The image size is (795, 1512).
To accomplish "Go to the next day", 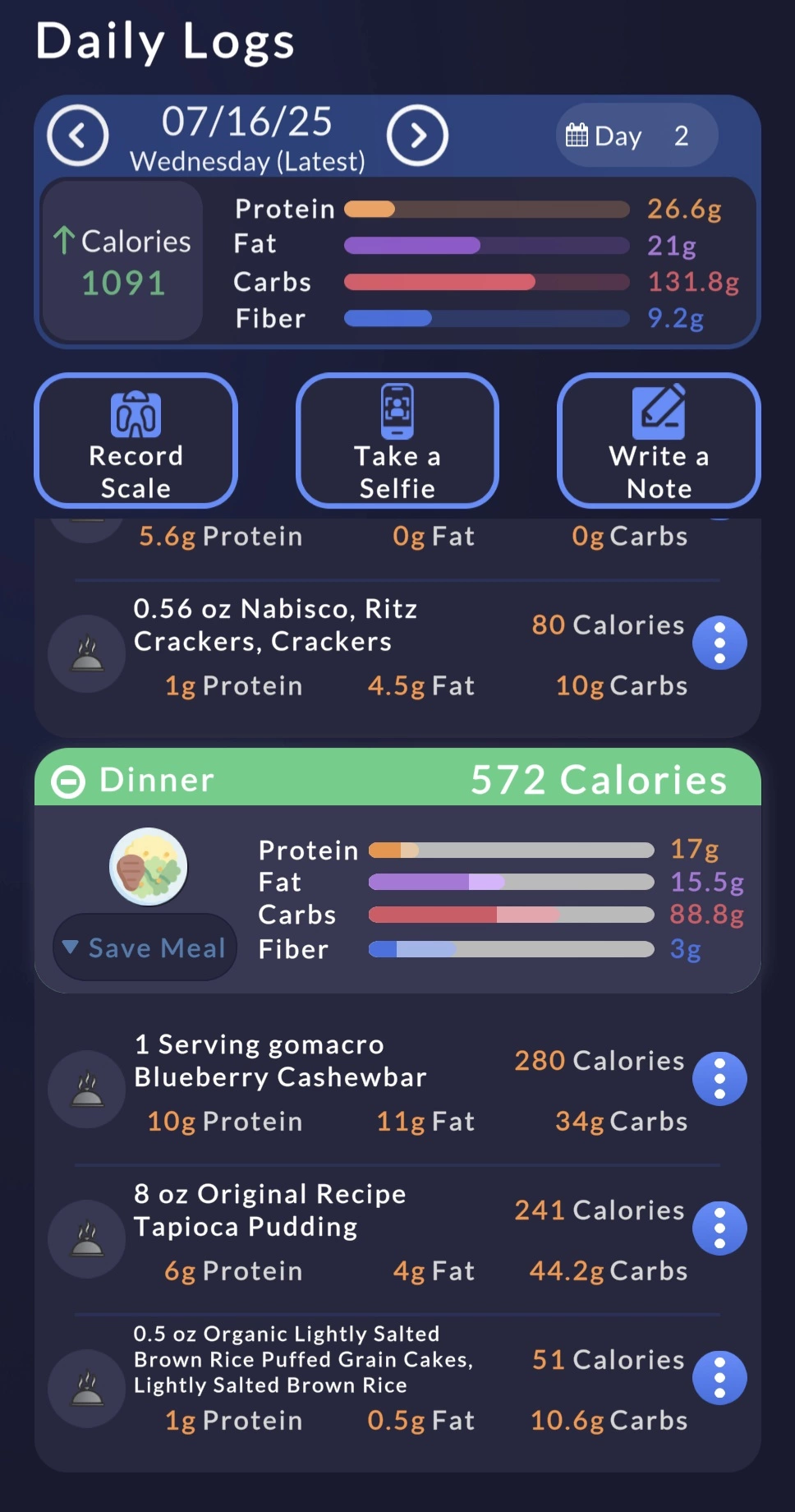I will pyautogui.click(x=417, y=136).
